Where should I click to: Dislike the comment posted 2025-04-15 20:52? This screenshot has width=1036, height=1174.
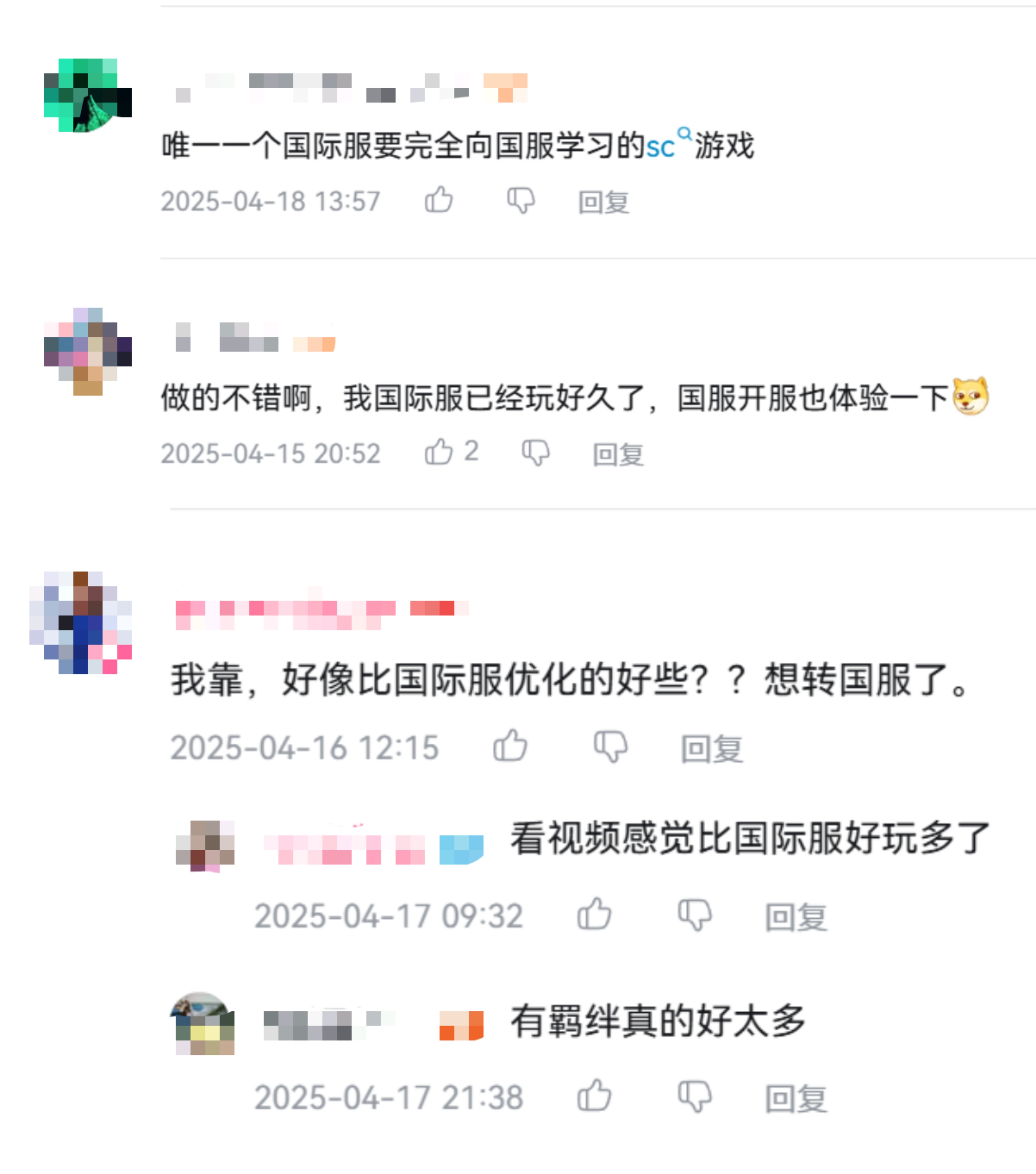[x=536, y=453]
